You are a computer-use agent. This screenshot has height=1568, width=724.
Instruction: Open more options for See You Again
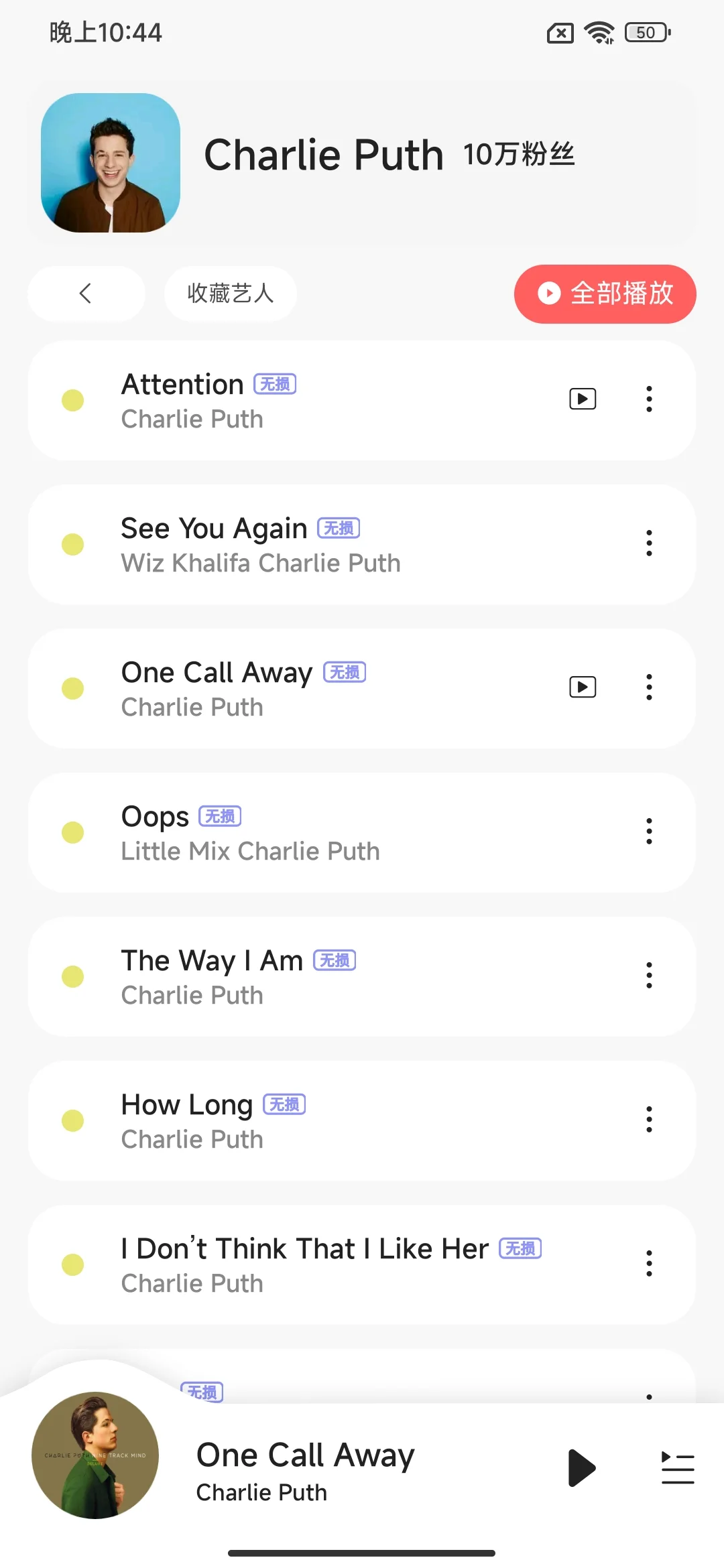[649, 543]
